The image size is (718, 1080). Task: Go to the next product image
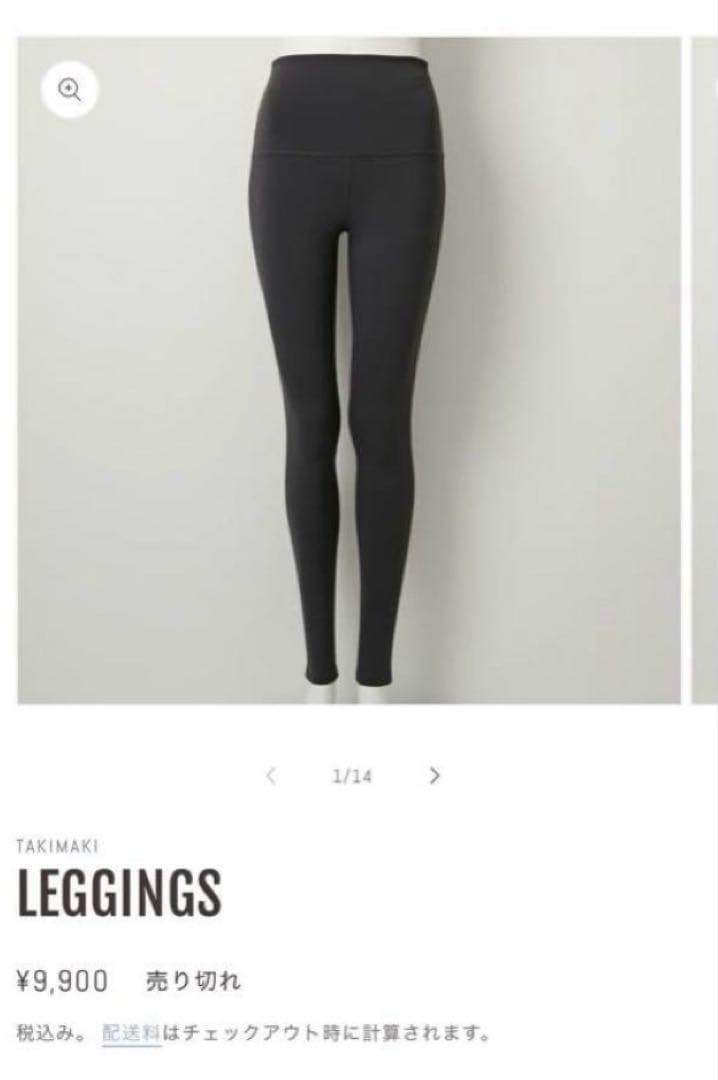click(x=434, y=775)
